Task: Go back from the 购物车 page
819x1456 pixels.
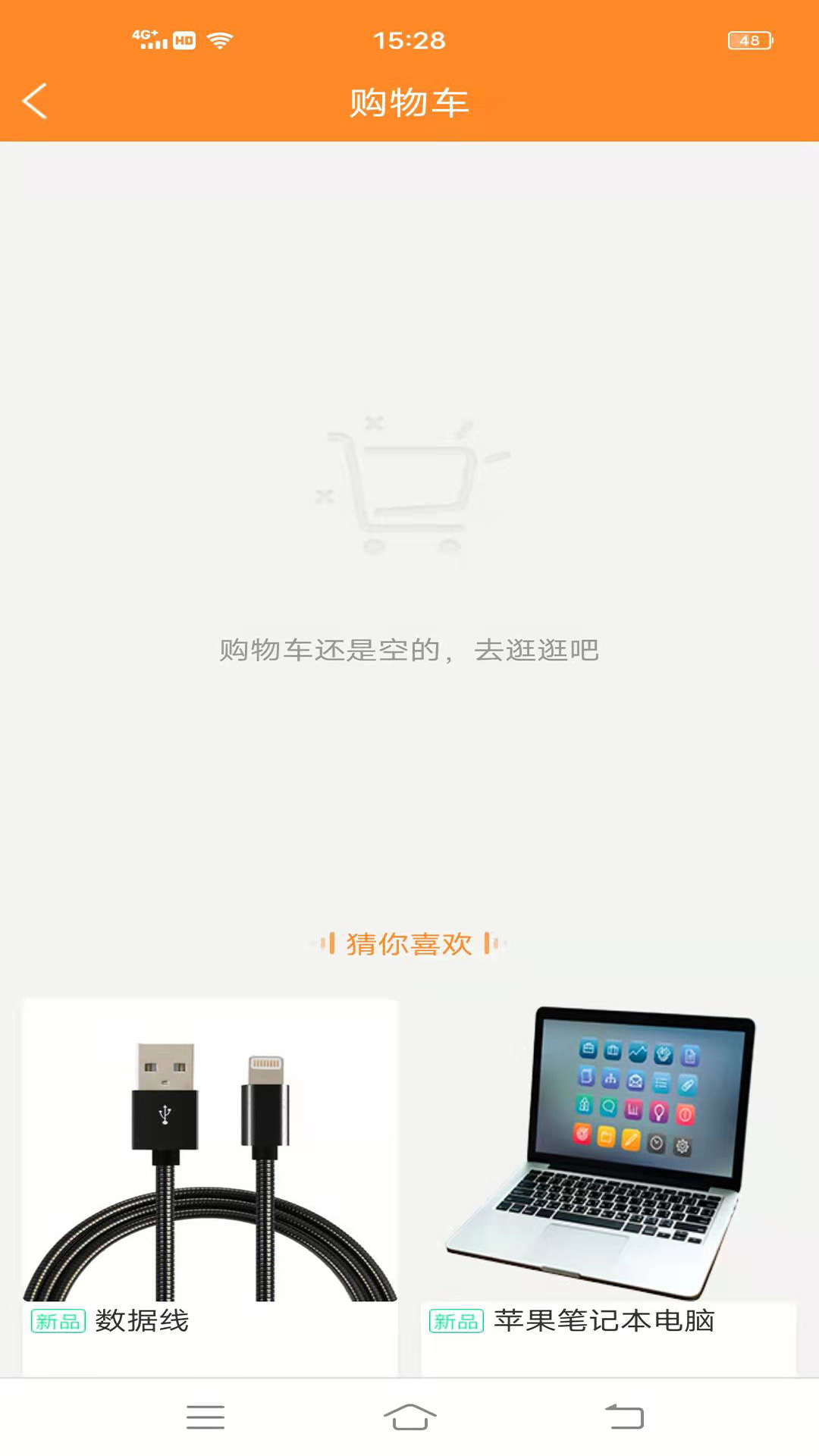Action: click(35, 102)
